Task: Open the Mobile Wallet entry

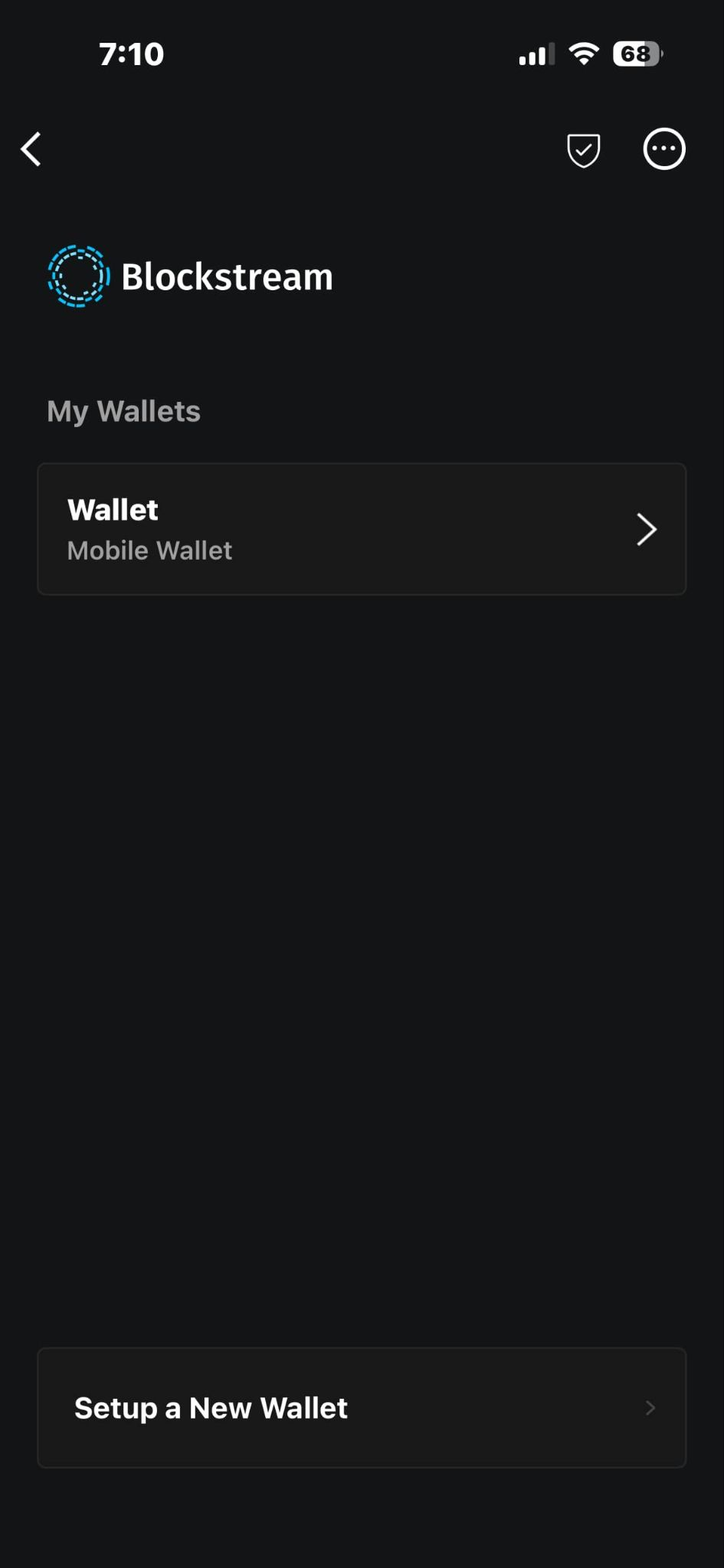Action: 362,529
